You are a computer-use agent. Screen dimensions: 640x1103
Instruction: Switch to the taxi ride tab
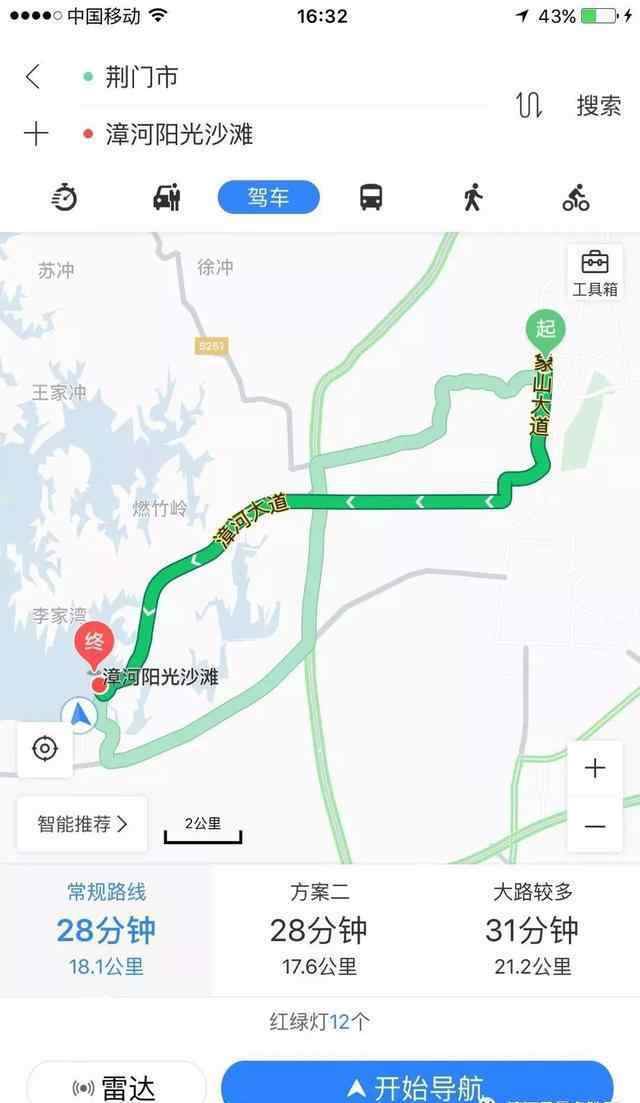(167, 198)
